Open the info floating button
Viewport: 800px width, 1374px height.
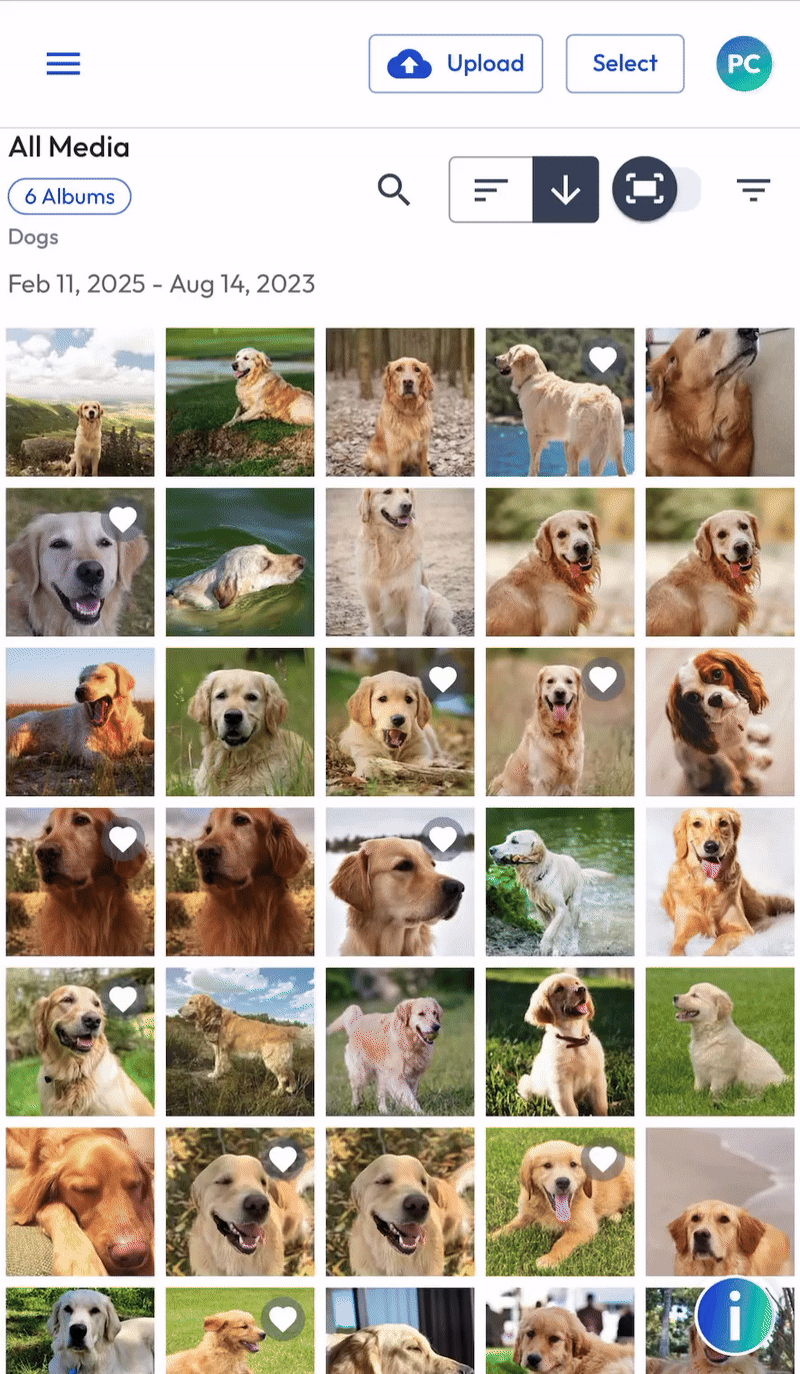(x=735, y=1317)
